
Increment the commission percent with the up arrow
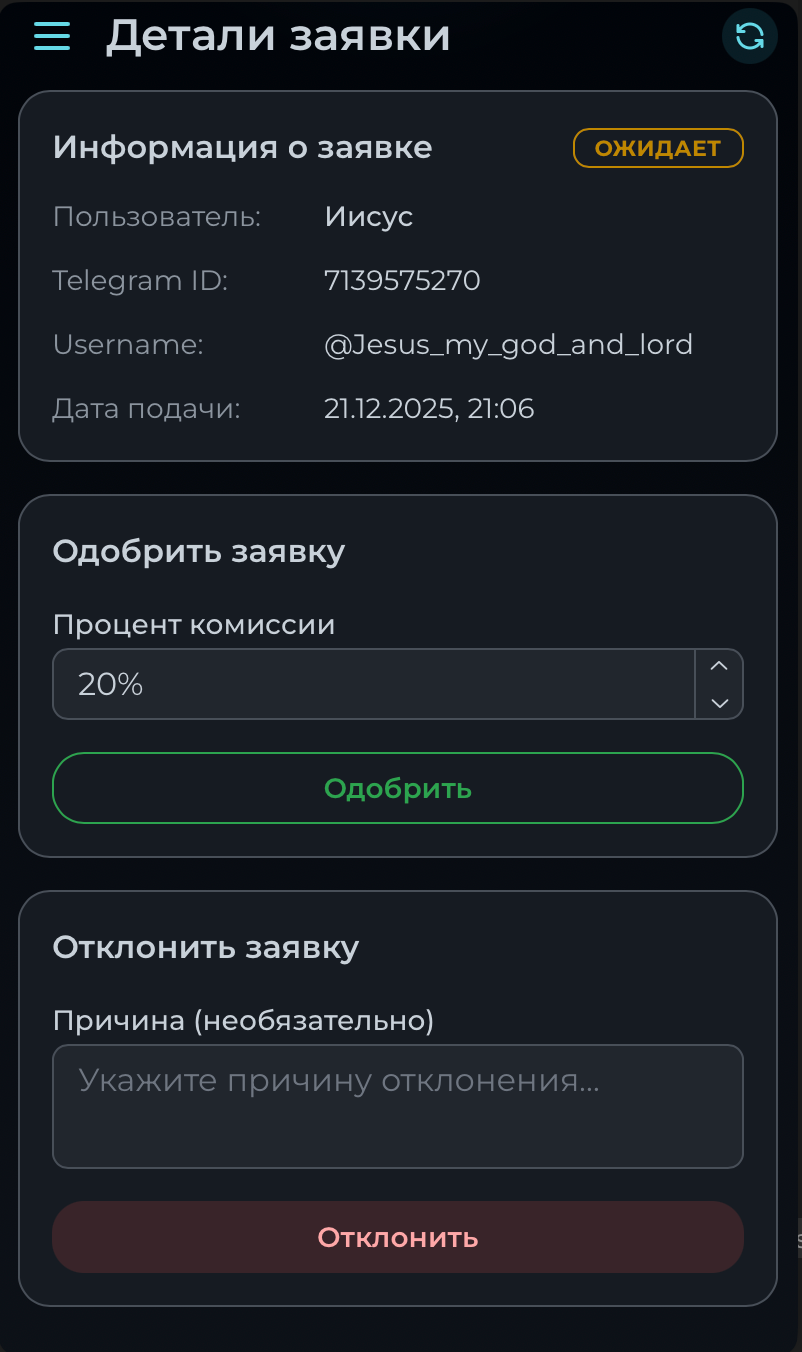[718, 666]
